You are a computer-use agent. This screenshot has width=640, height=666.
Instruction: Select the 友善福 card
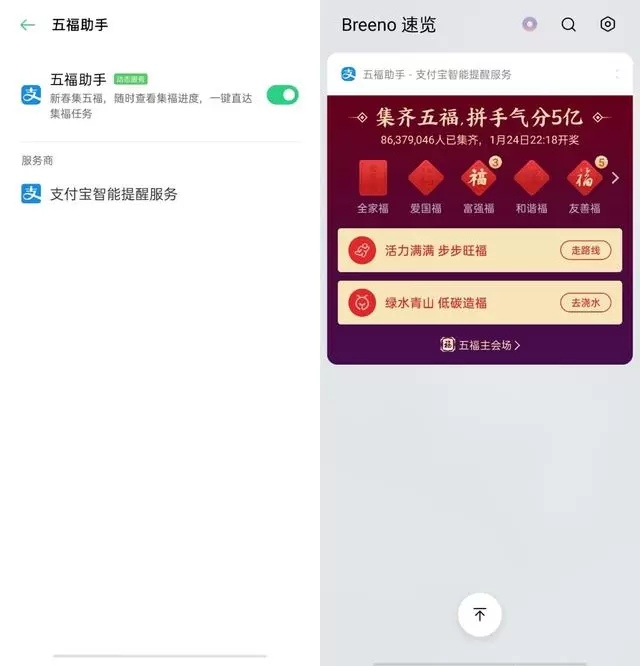tap(584, 179)
